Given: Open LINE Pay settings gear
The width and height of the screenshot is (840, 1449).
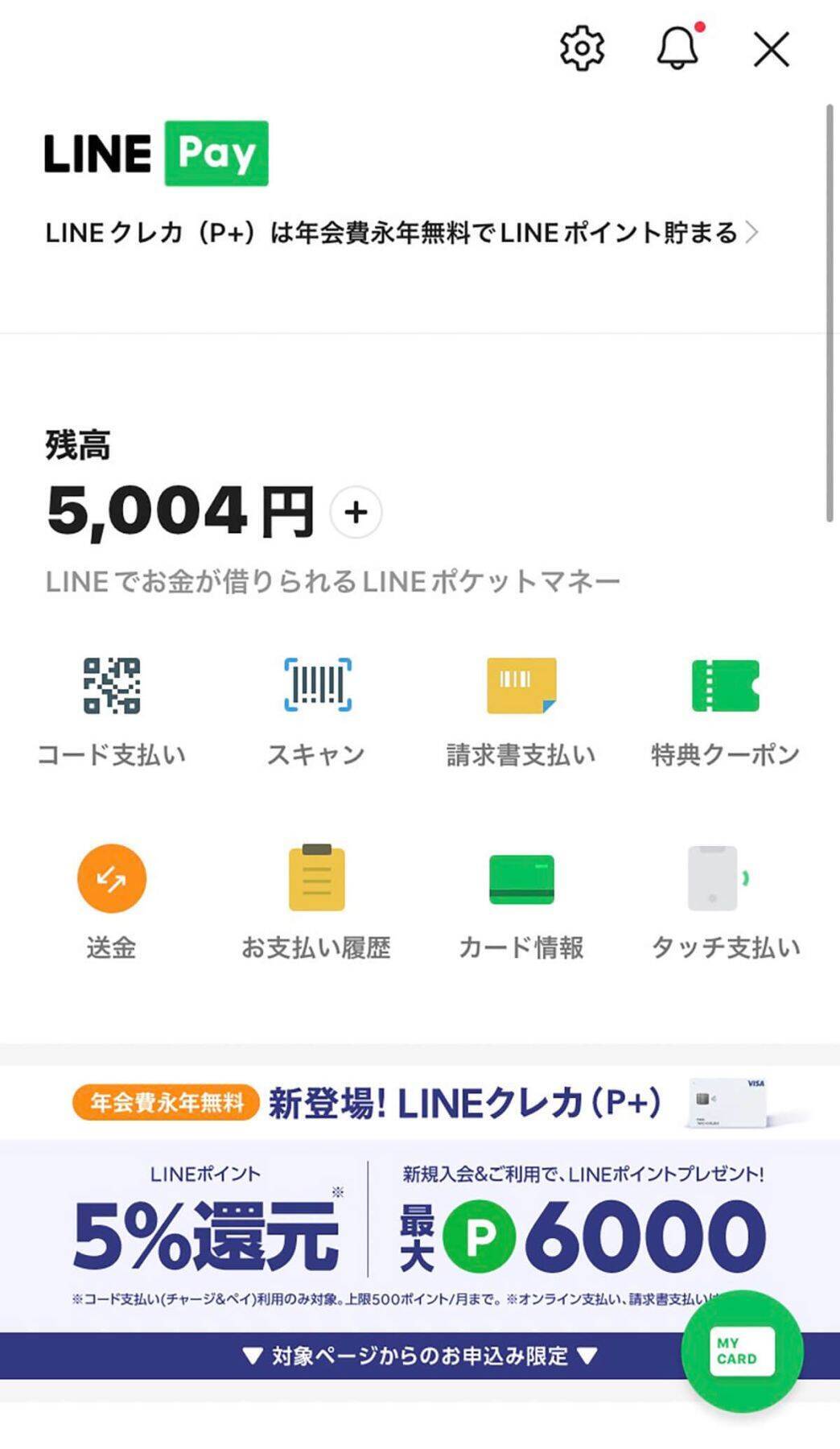Looking at the screenshot, I should [582, 50].
